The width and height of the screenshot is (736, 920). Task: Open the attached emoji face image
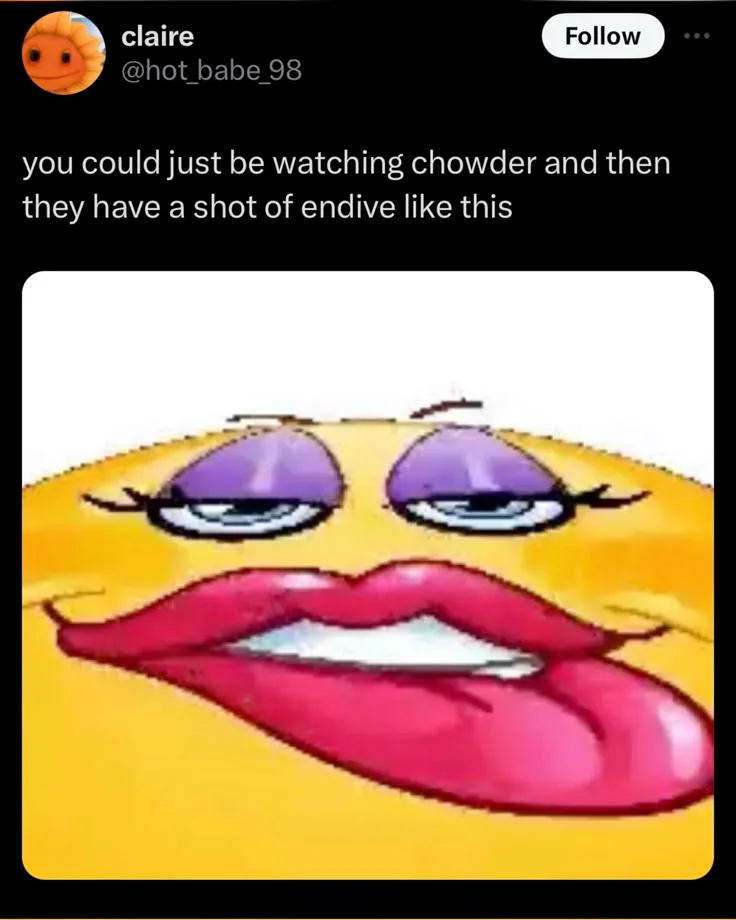pyautogui.click(x=368, y=575)
